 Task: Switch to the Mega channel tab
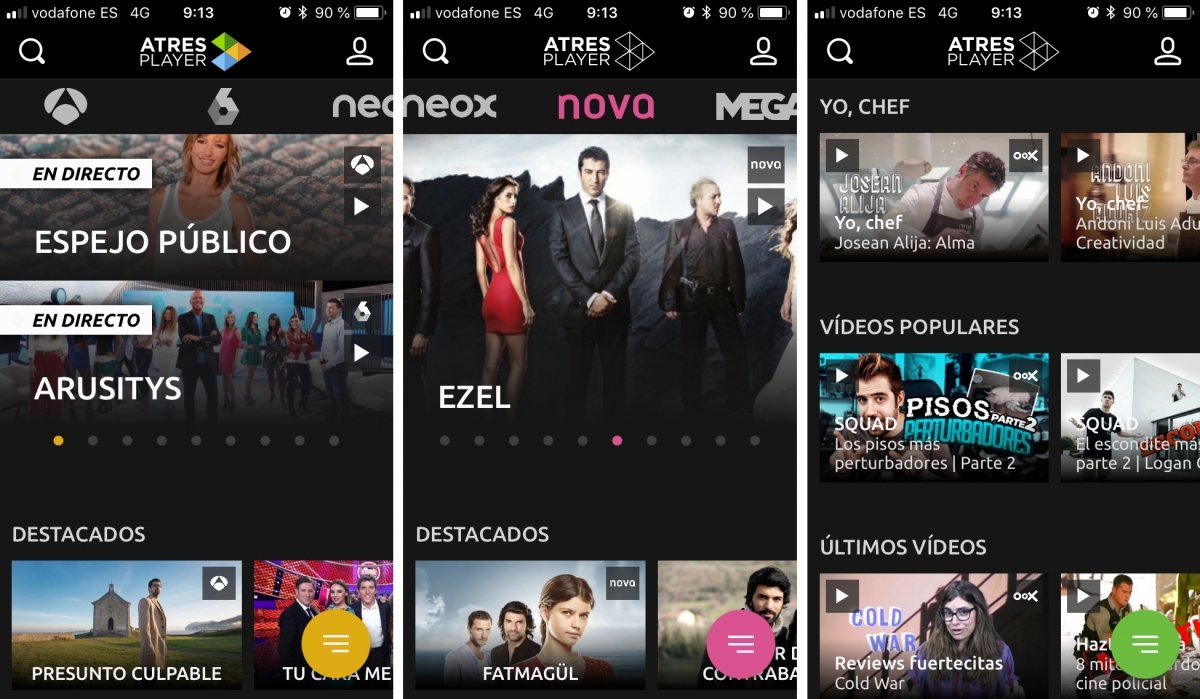coord(757,106)
